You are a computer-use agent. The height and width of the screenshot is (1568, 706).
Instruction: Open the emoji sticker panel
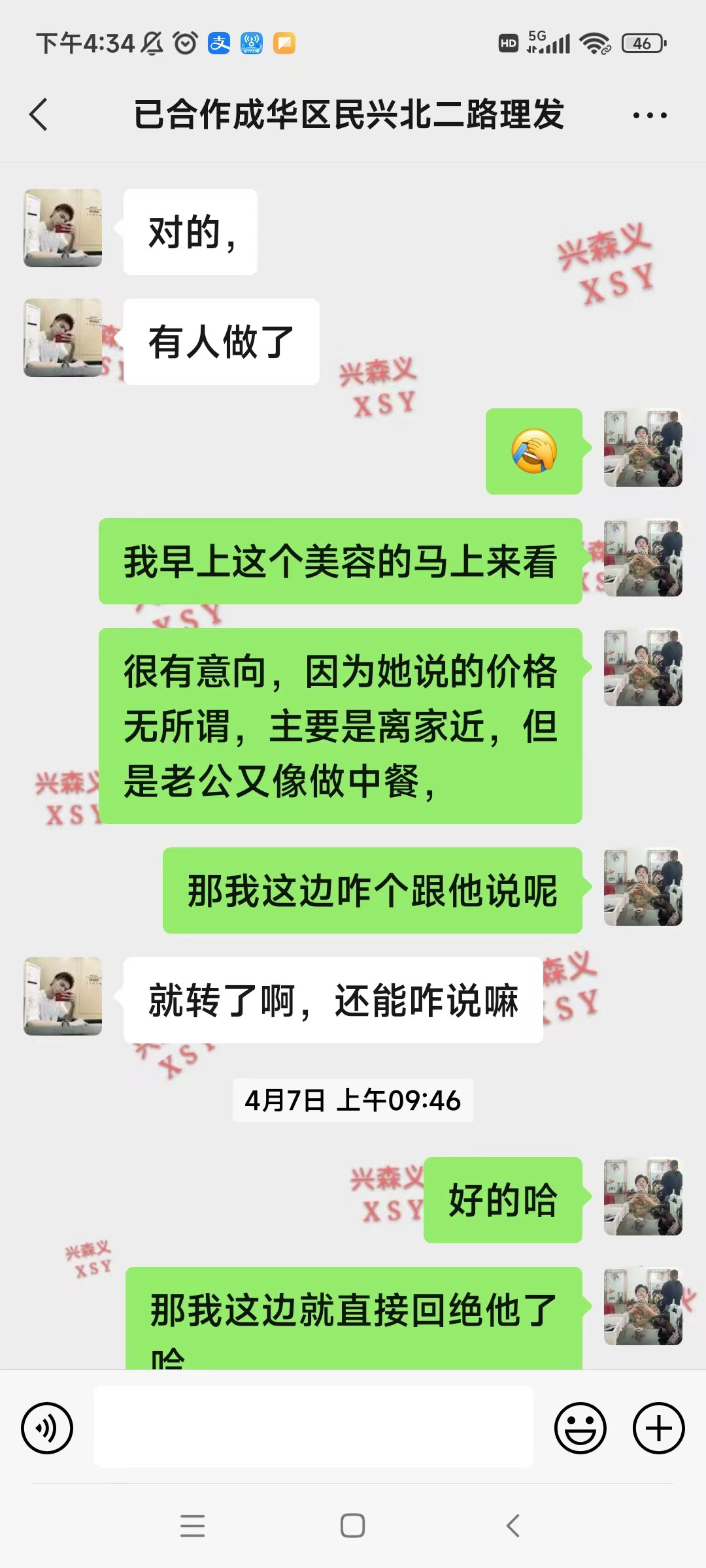coord(580,1428)
